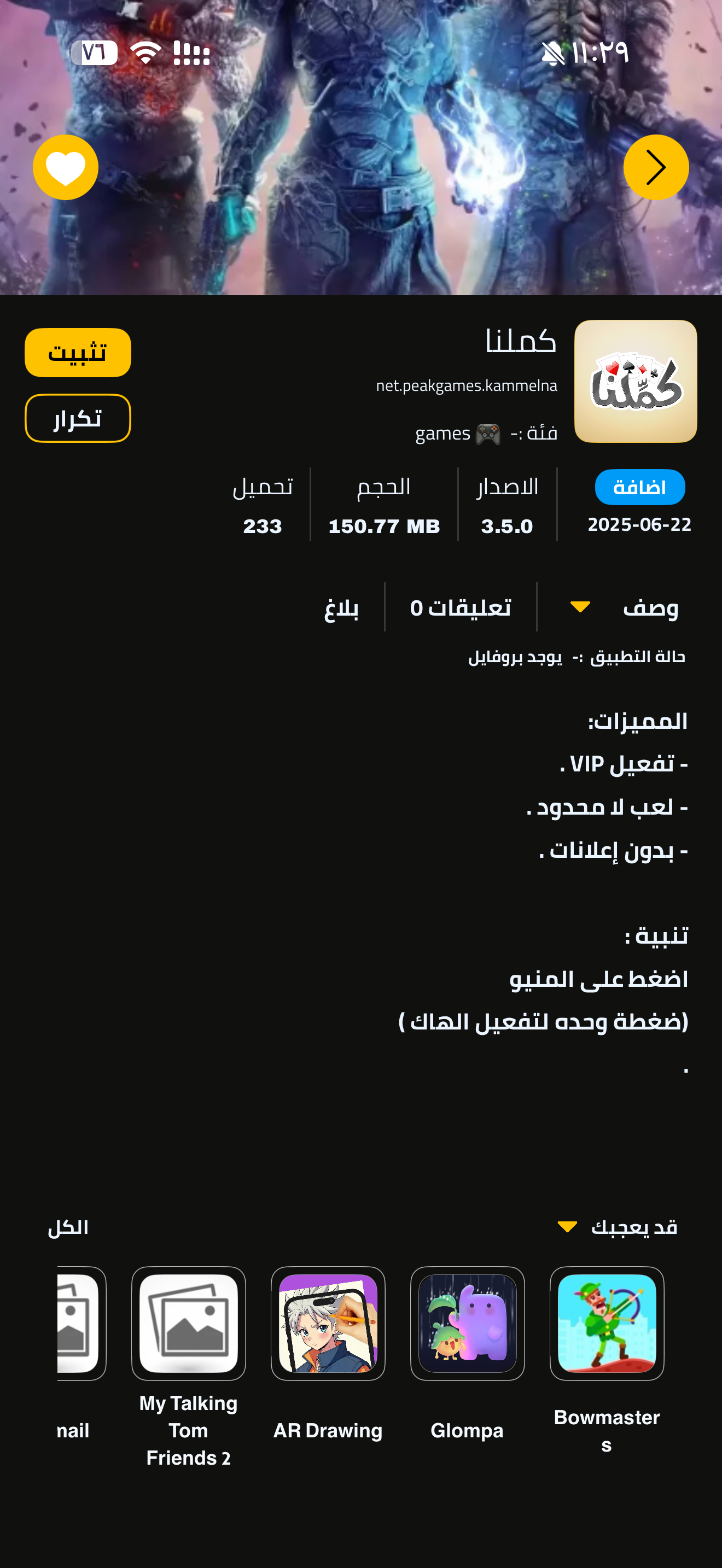
Task: Install the app with the yellow تثبيت button
Action: pos(77,353)
